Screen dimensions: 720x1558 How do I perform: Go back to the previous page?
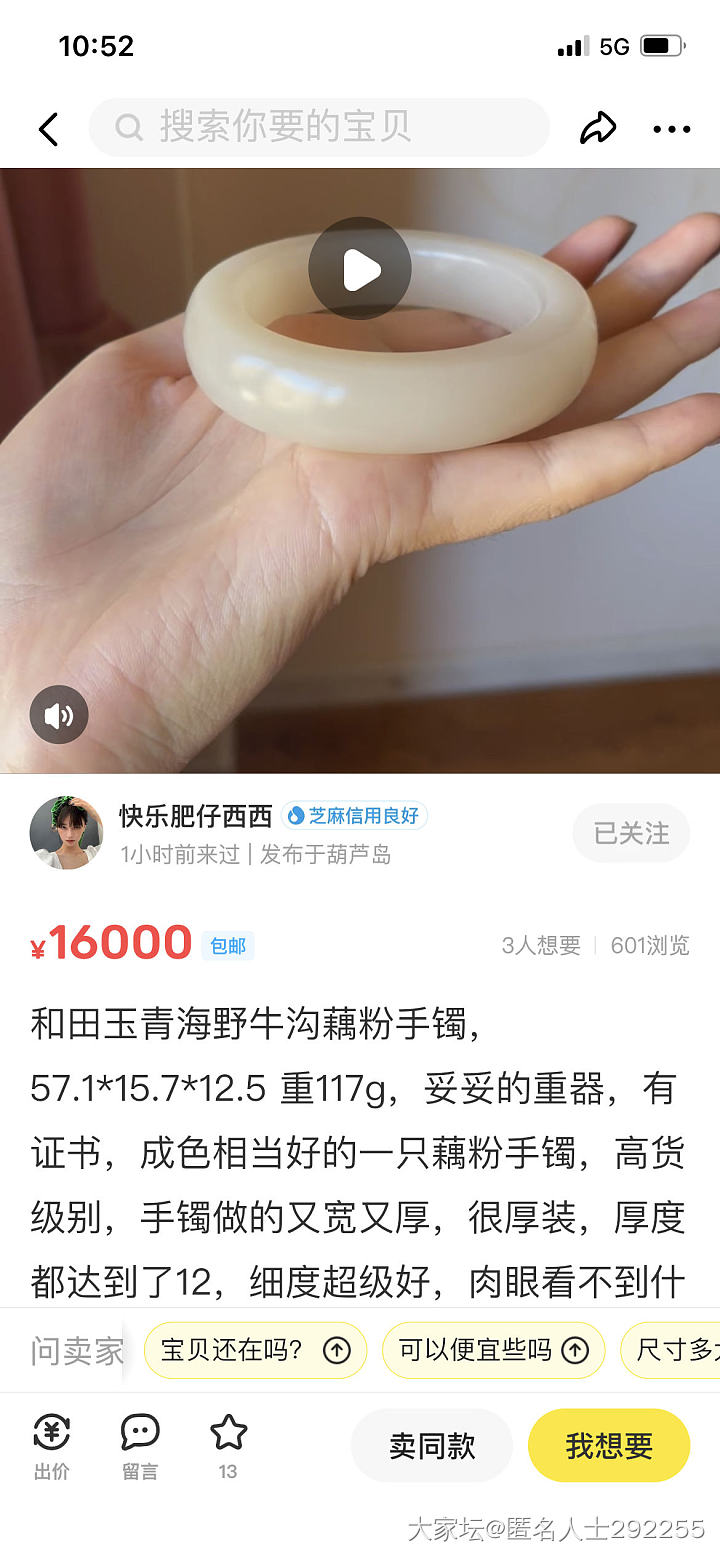(48, 129)
